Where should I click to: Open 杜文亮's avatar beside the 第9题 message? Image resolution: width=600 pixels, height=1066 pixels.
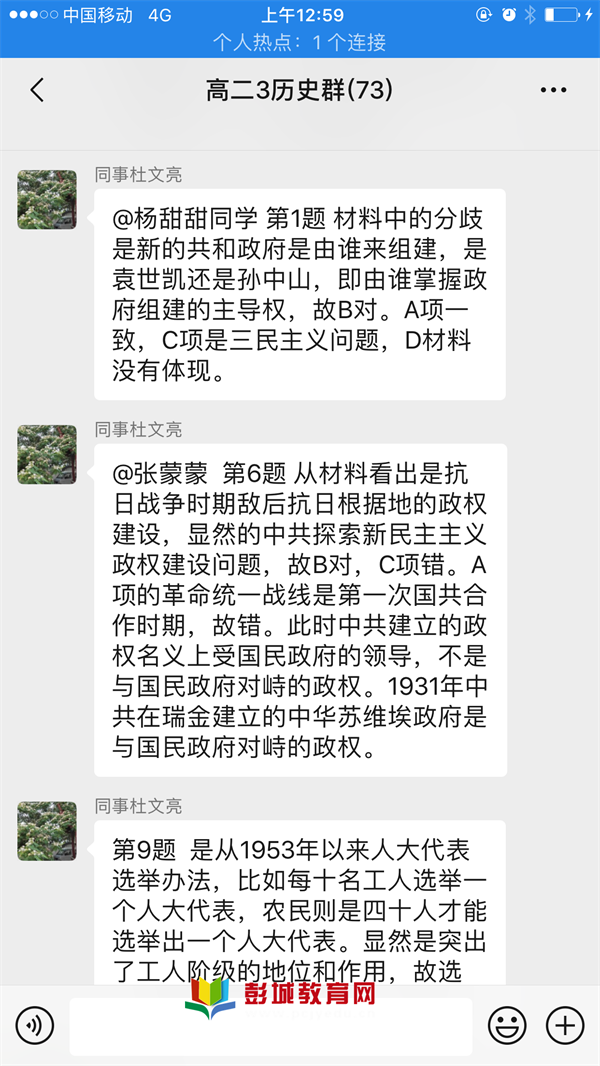tap(47, 830)
